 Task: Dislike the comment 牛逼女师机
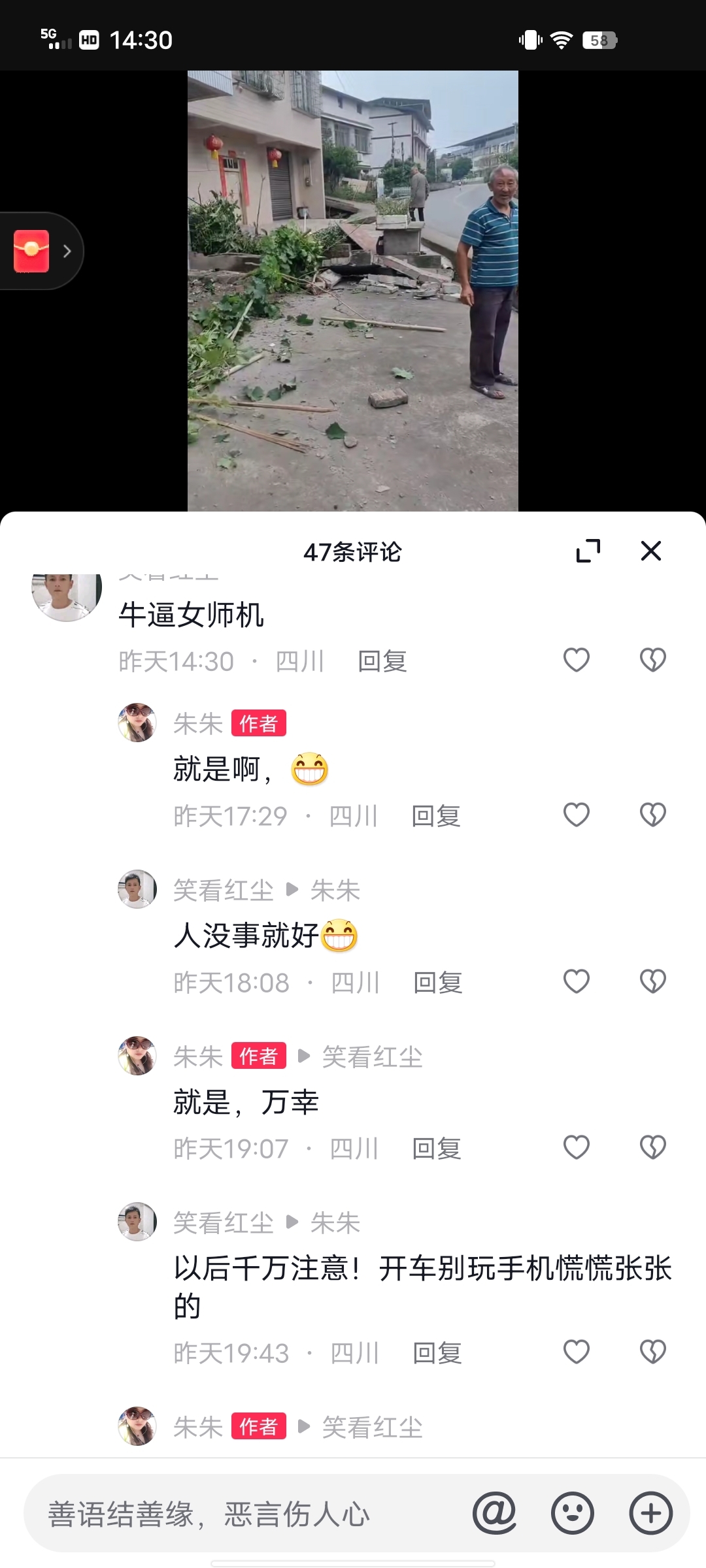click(652, 660)
